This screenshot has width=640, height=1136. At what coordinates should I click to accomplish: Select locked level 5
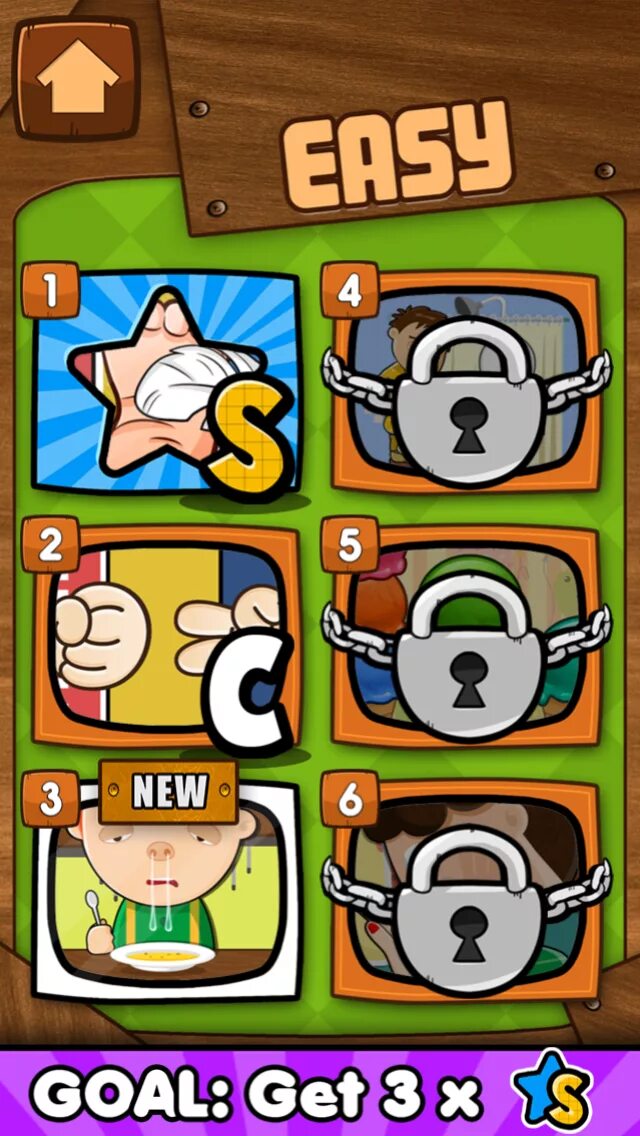click(466, 636)
